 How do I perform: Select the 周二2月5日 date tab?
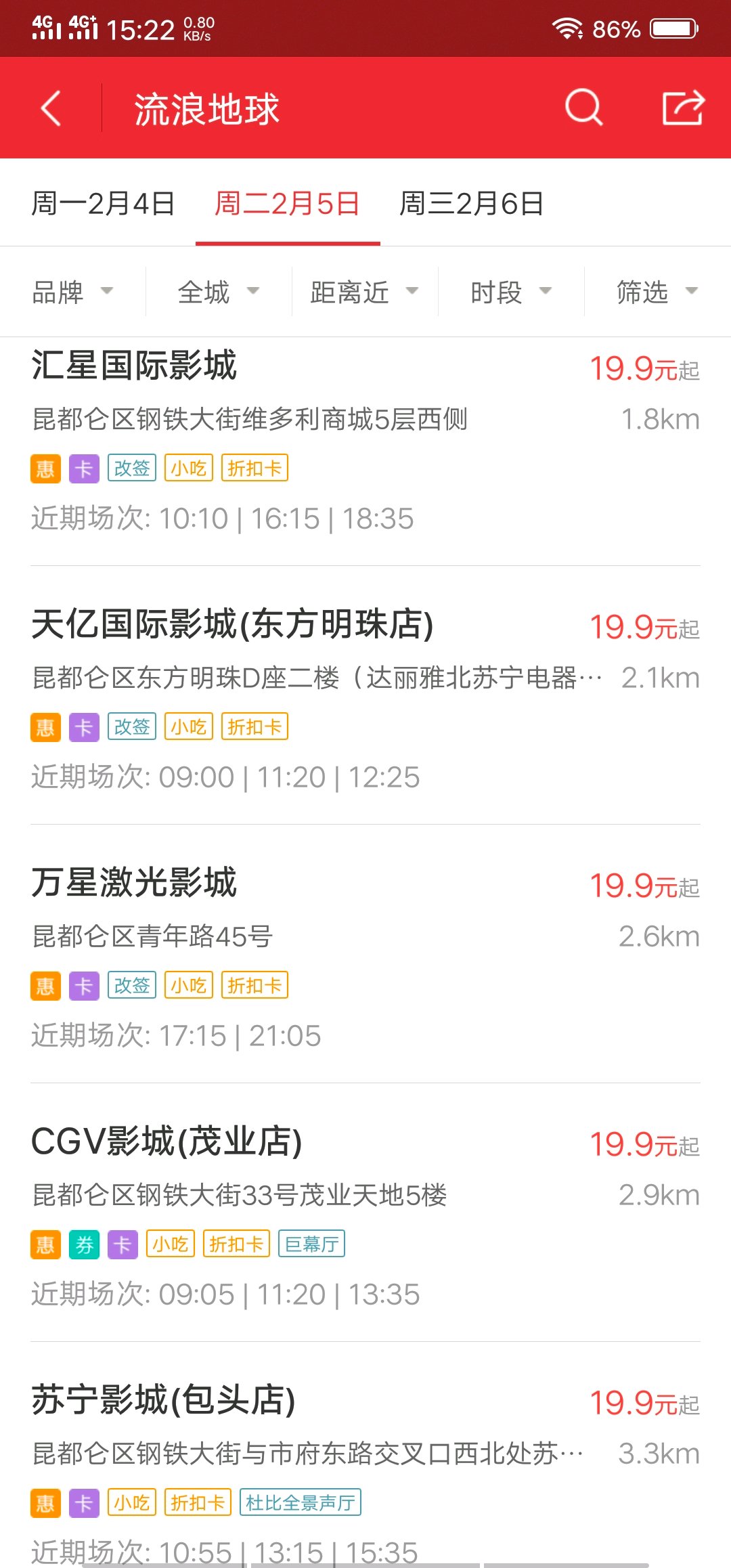click(x=288, y=203)
